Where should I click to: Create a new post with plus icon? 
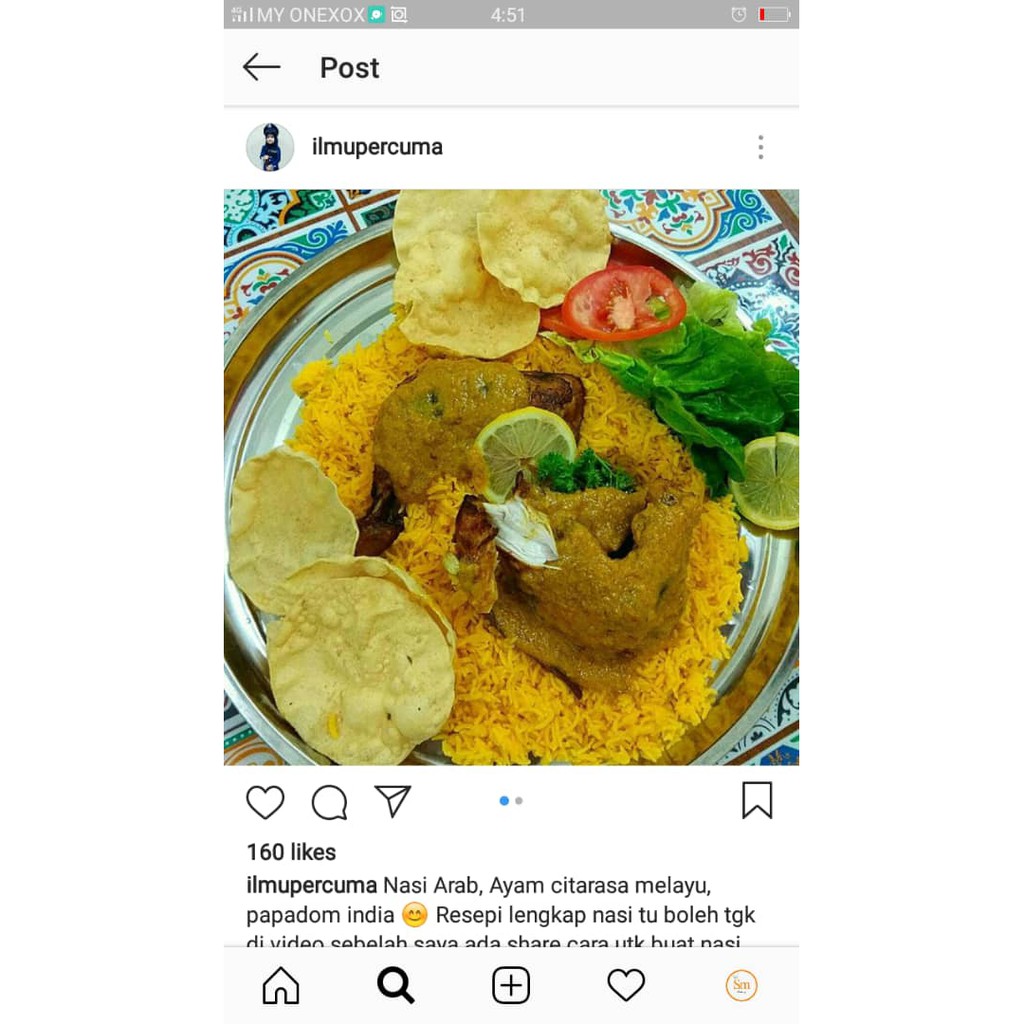click(x=511, y=985)
